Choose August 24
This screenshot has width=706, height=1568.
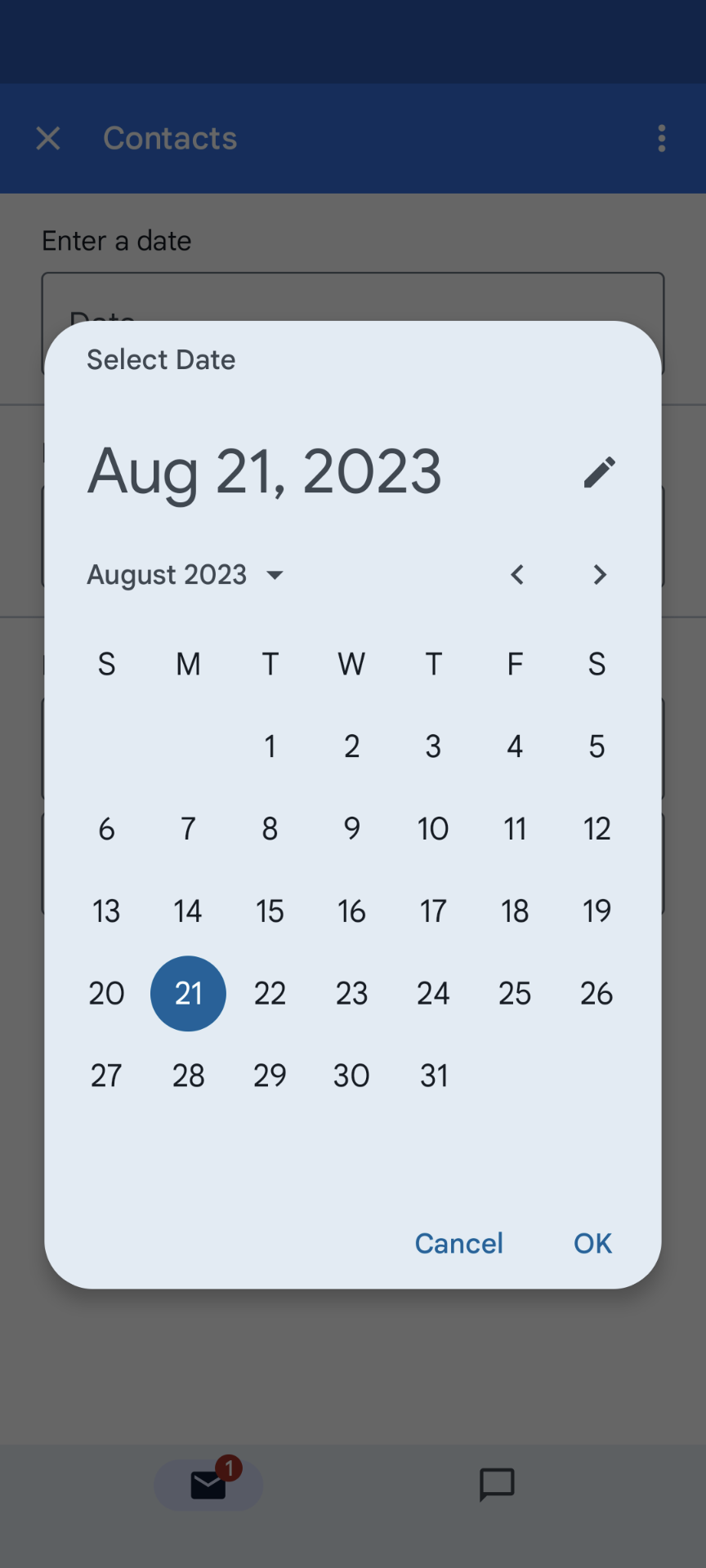[x=433, y=994]
